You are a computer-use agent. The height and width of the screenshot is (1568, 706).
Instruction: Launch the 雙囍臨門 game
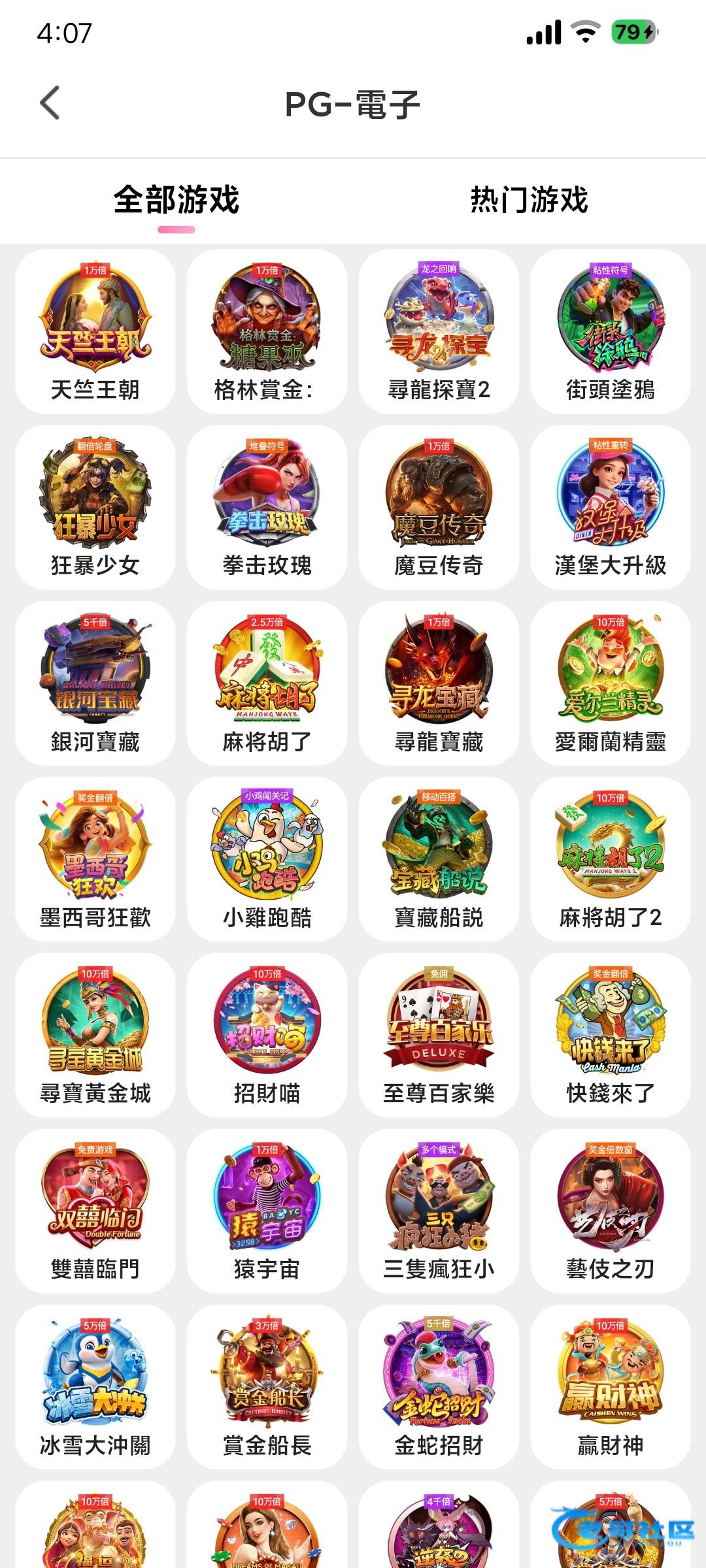coord(95,1210)
